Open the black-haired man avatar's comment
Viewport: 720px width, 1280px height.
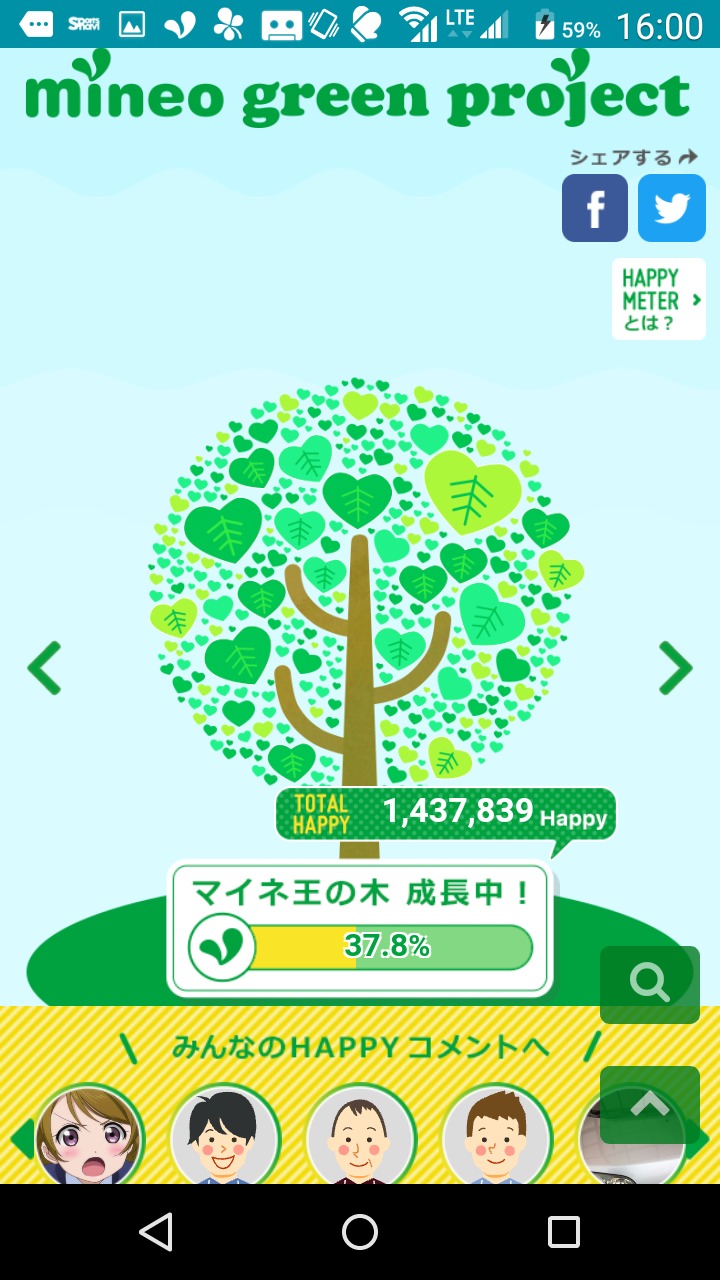tap(225, 1138)
